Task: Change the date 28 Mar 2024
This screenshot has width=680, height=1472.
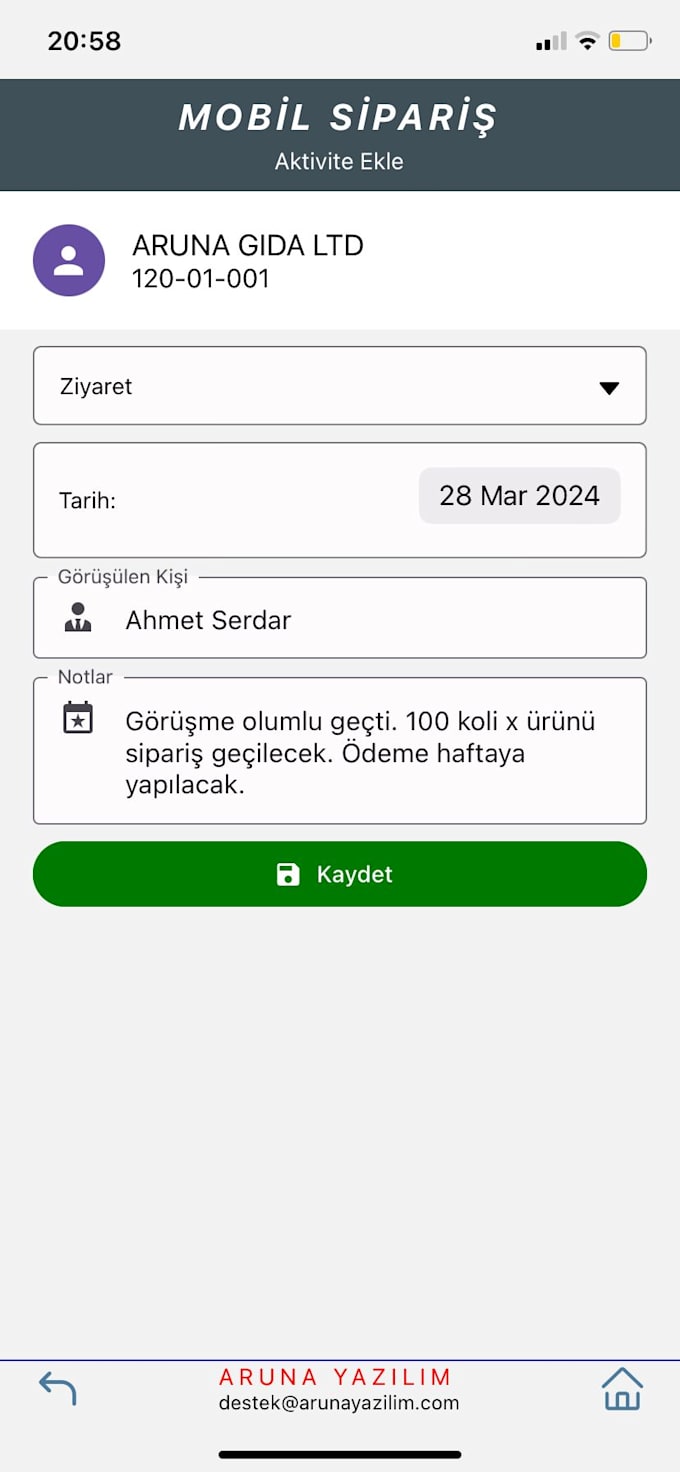Action: [x=519, y=496]
